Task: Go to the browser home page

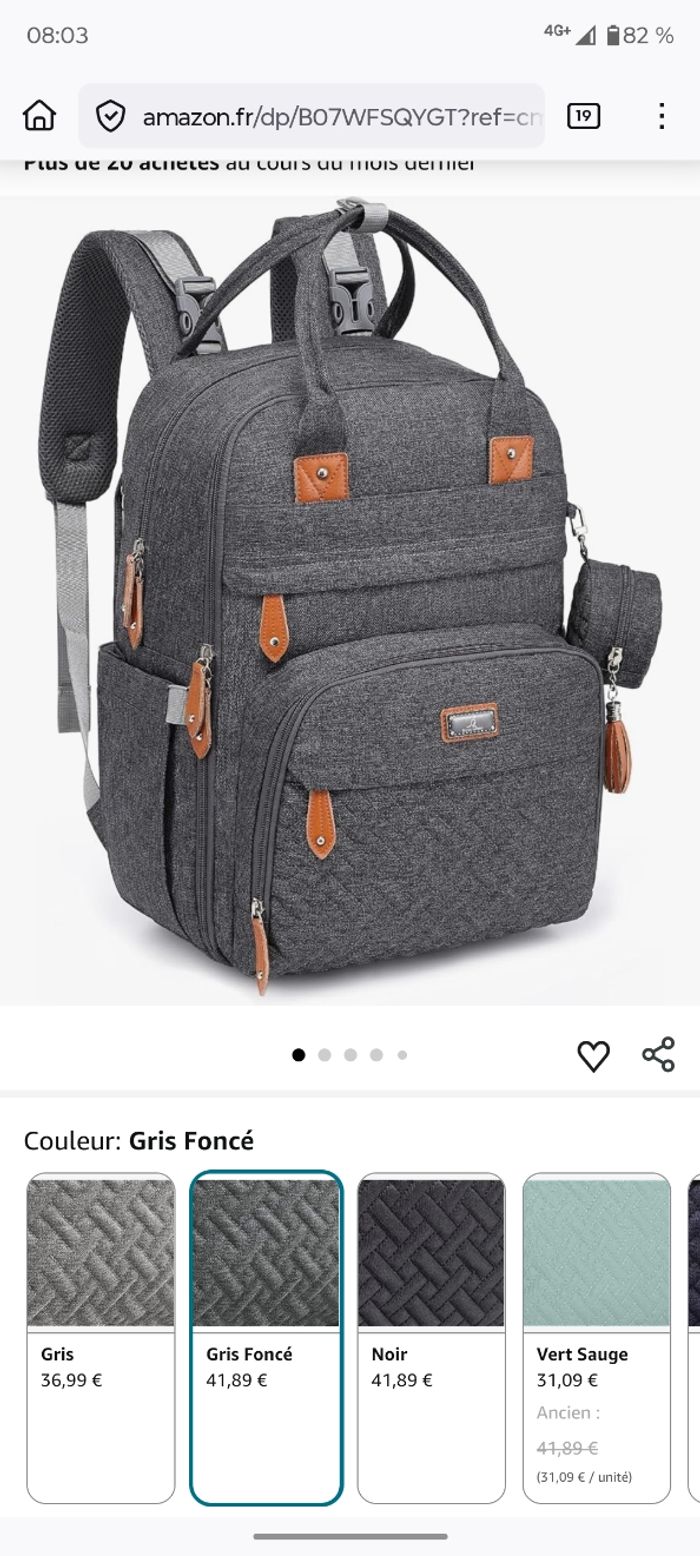Action: coord(39,116)
